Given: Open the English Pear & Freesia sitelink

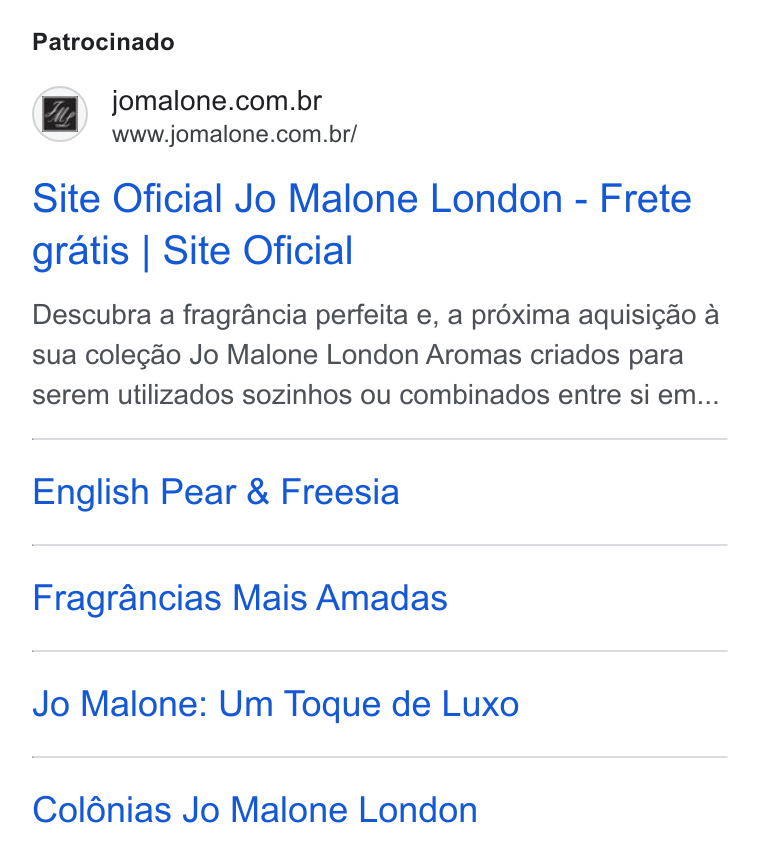Looking at the screenshot, I should 216,491.
